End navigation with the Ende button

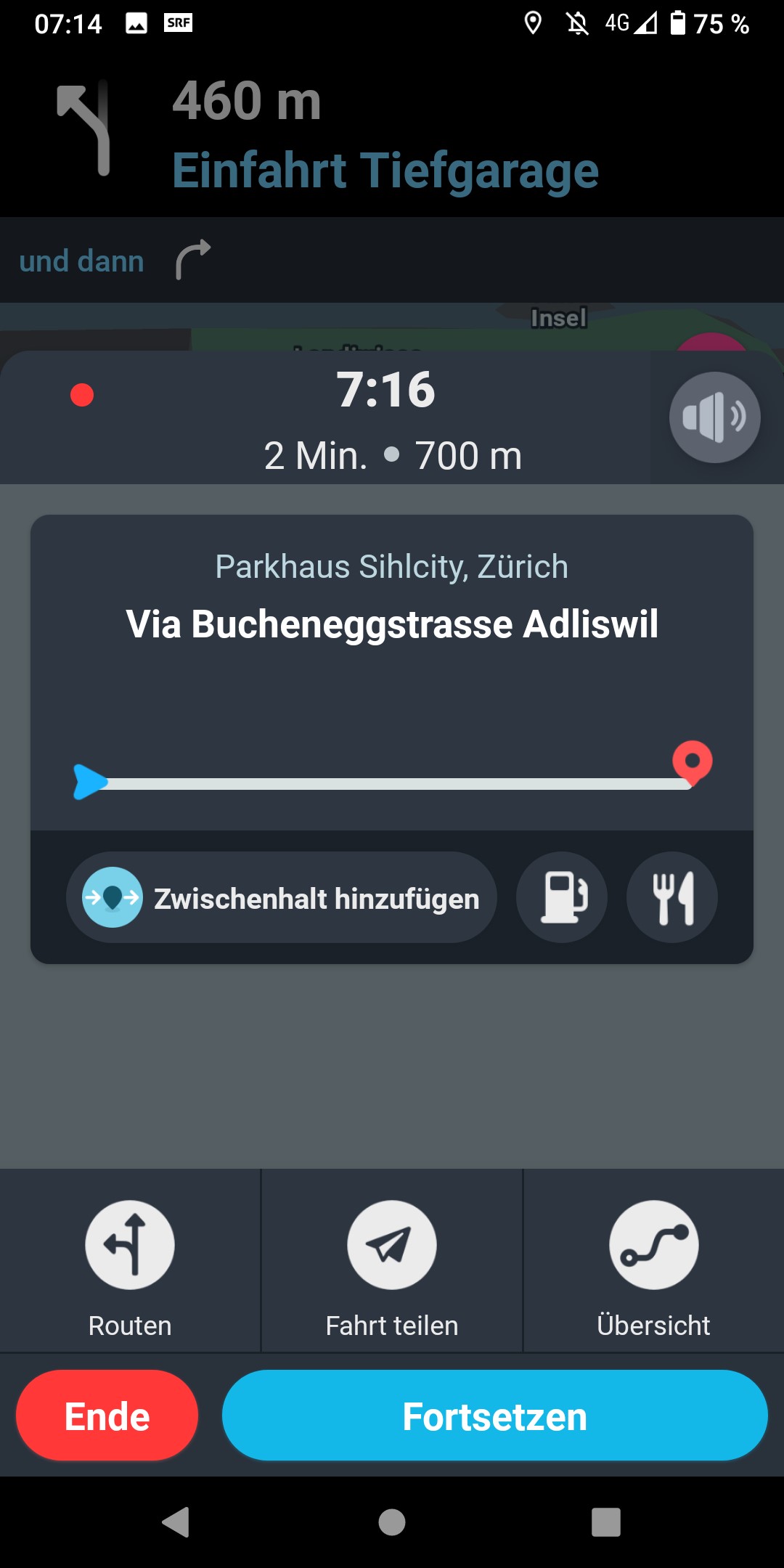tap(107, 1416)
